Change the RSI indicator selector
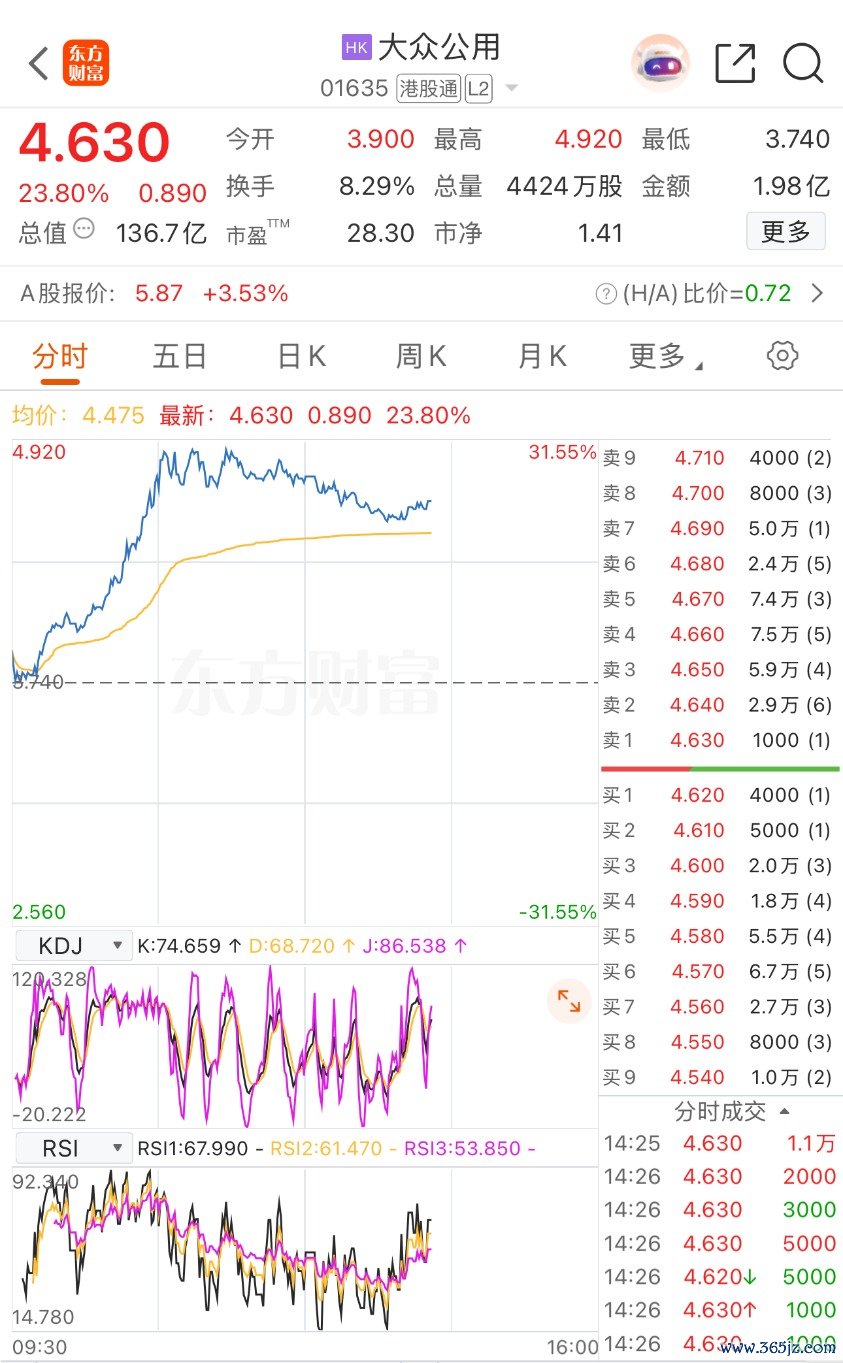Screen dimensions: 843x1363 tap(73, 1148)
